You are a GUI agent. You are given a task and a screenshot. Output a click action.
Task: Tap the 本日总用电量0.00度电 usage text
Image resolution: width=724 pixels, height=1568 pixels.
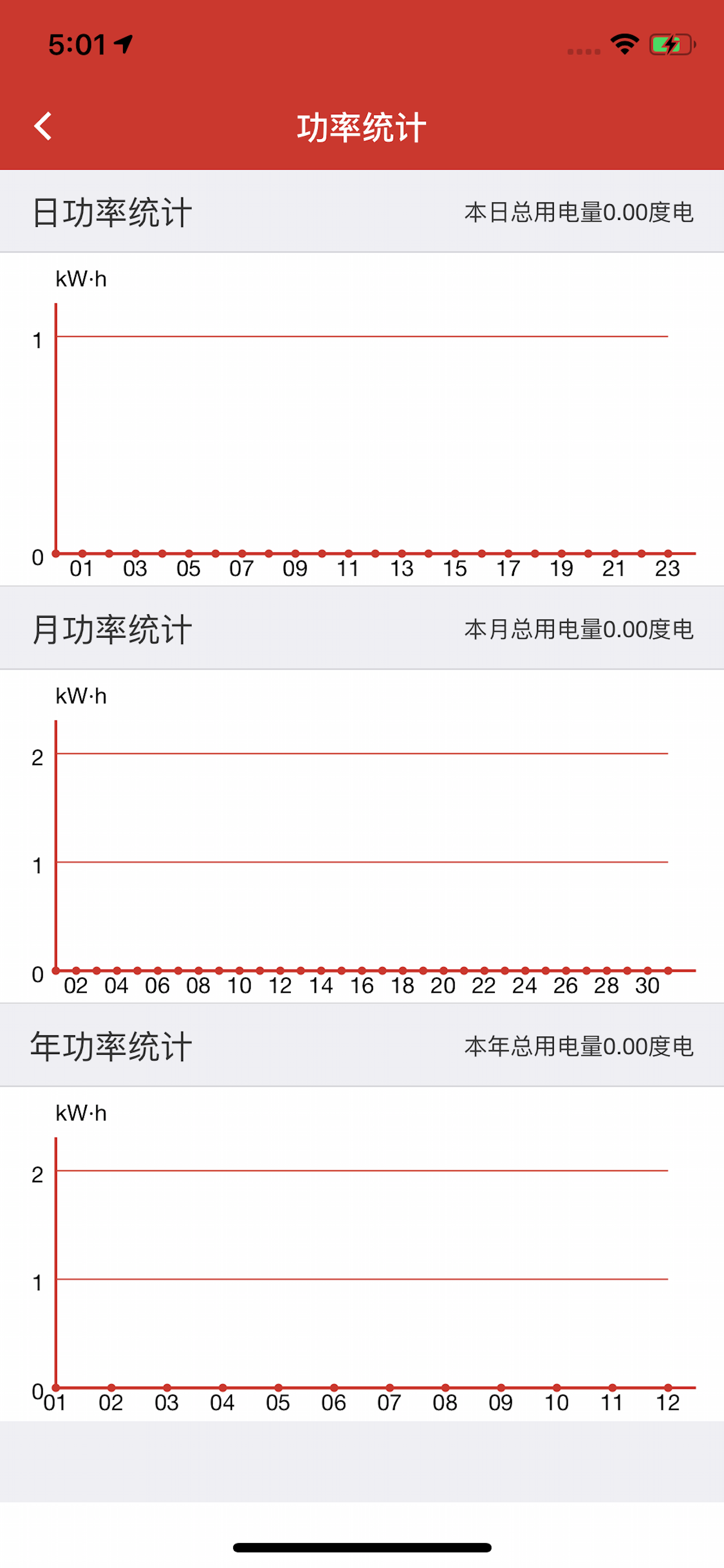pos(579,213)
